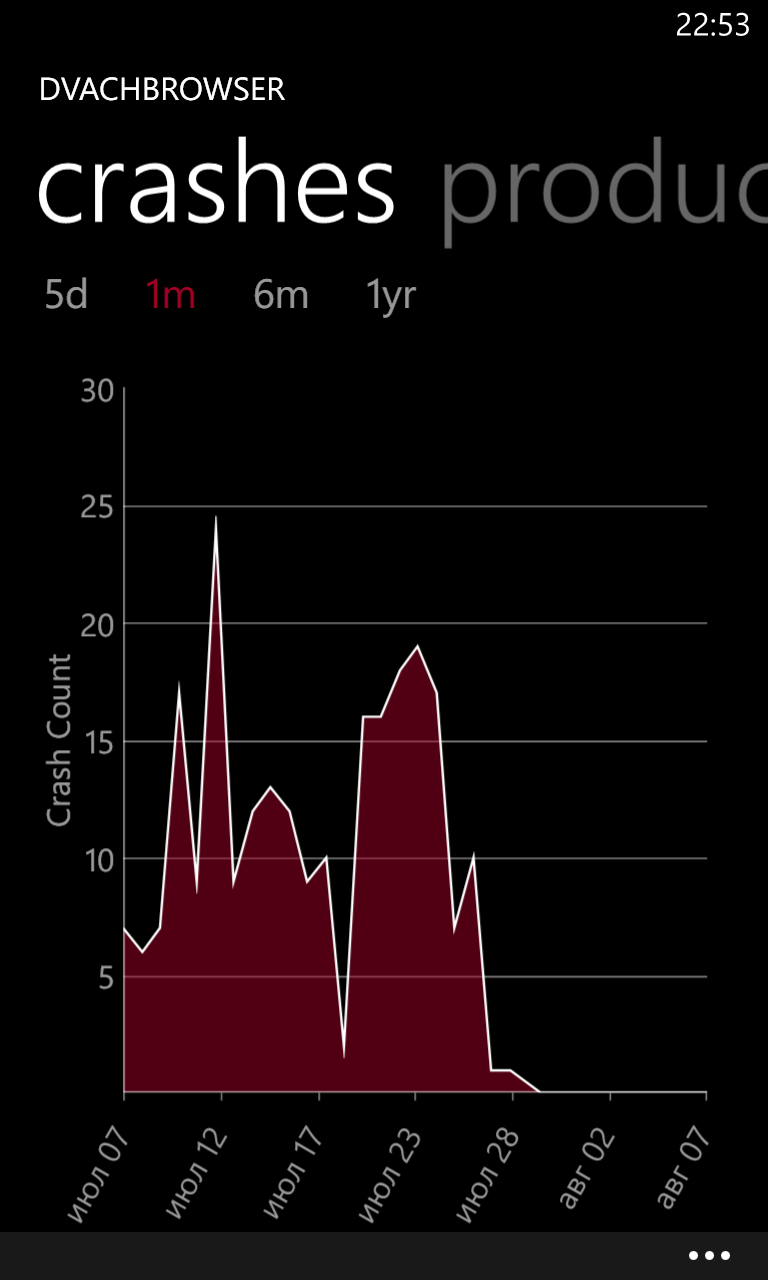Switch to the 6m range
768x1280 pixels.
281,296
